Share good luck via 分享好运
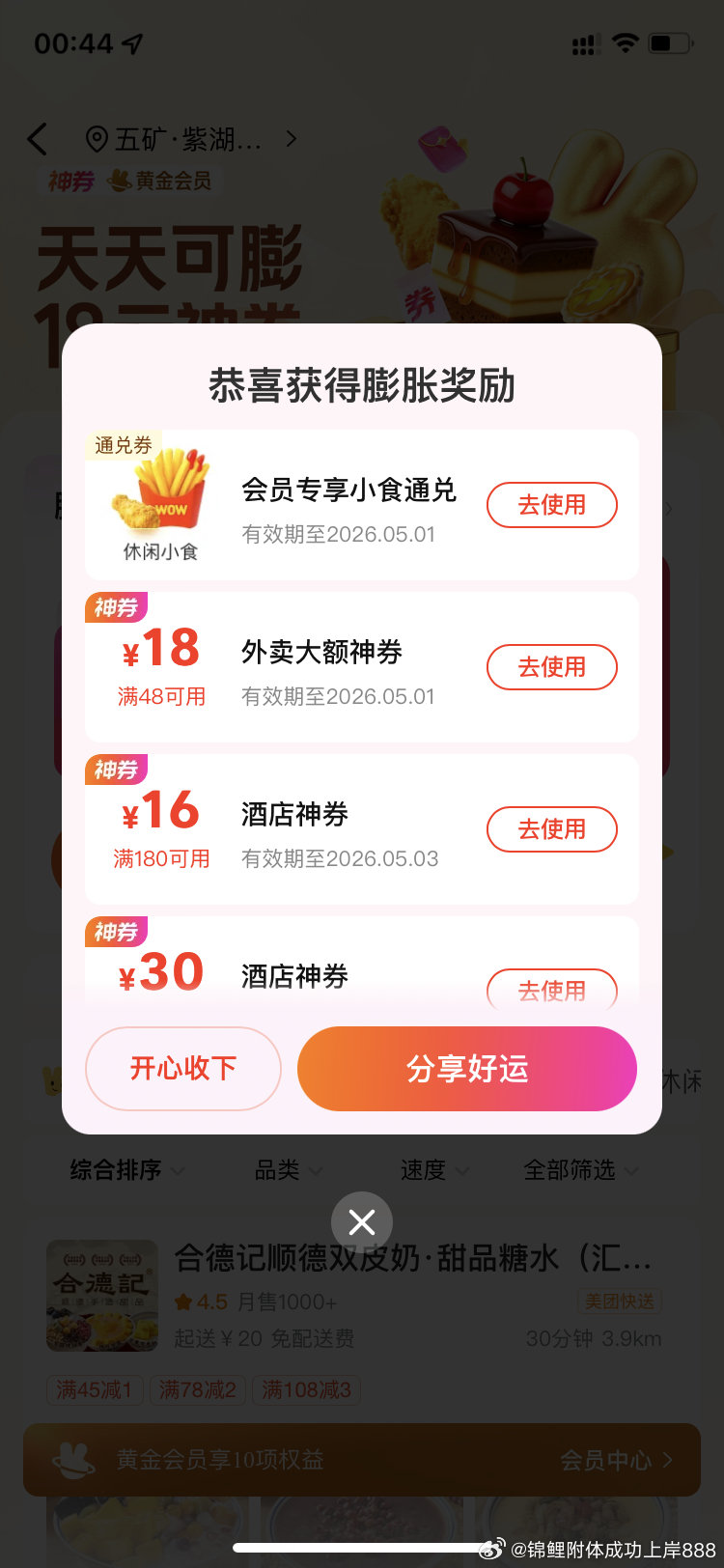Viewport: 724px width, 1568px height. point(467,1068)
